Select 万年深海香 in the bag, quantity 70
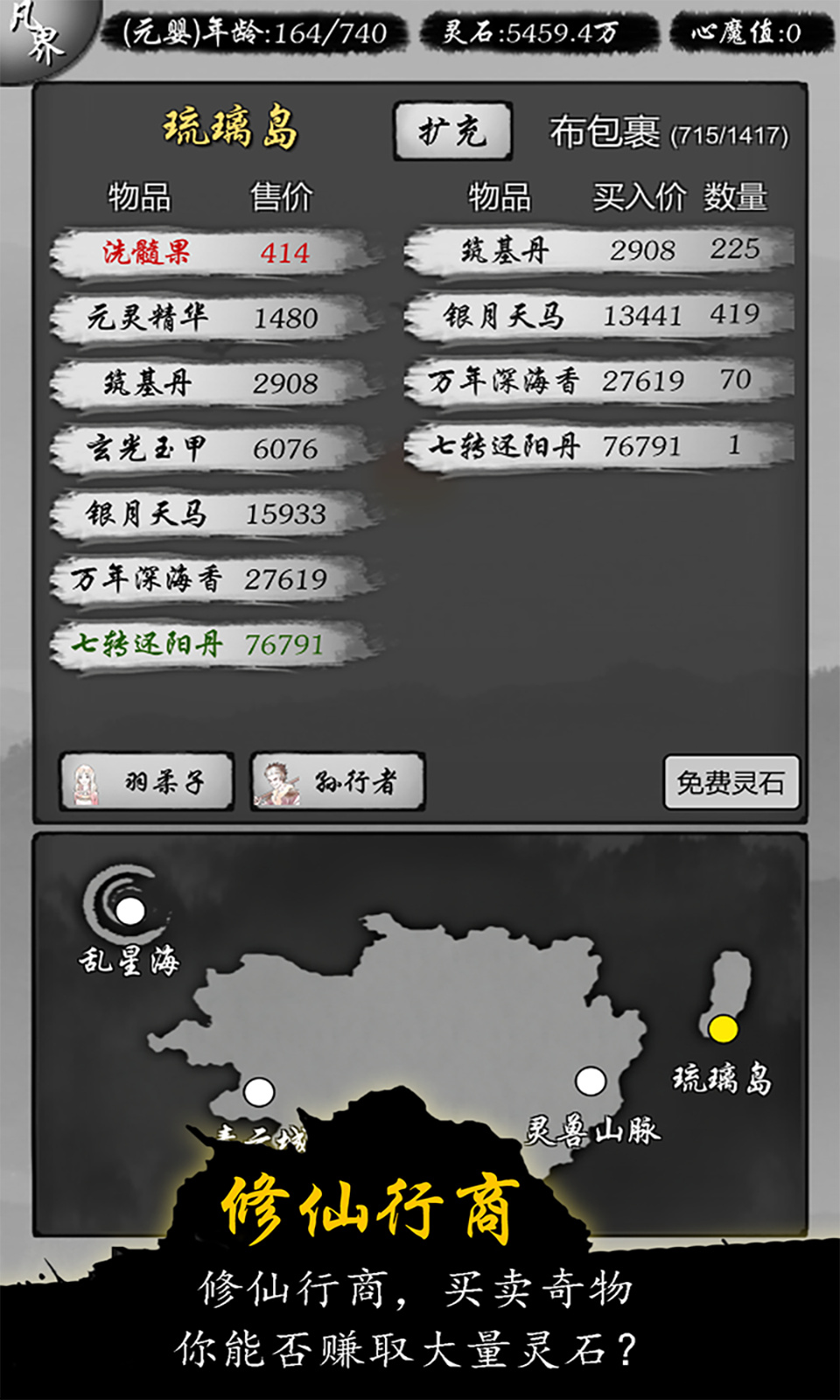Viewport: 840px width, 1400px height. [599, 381]
